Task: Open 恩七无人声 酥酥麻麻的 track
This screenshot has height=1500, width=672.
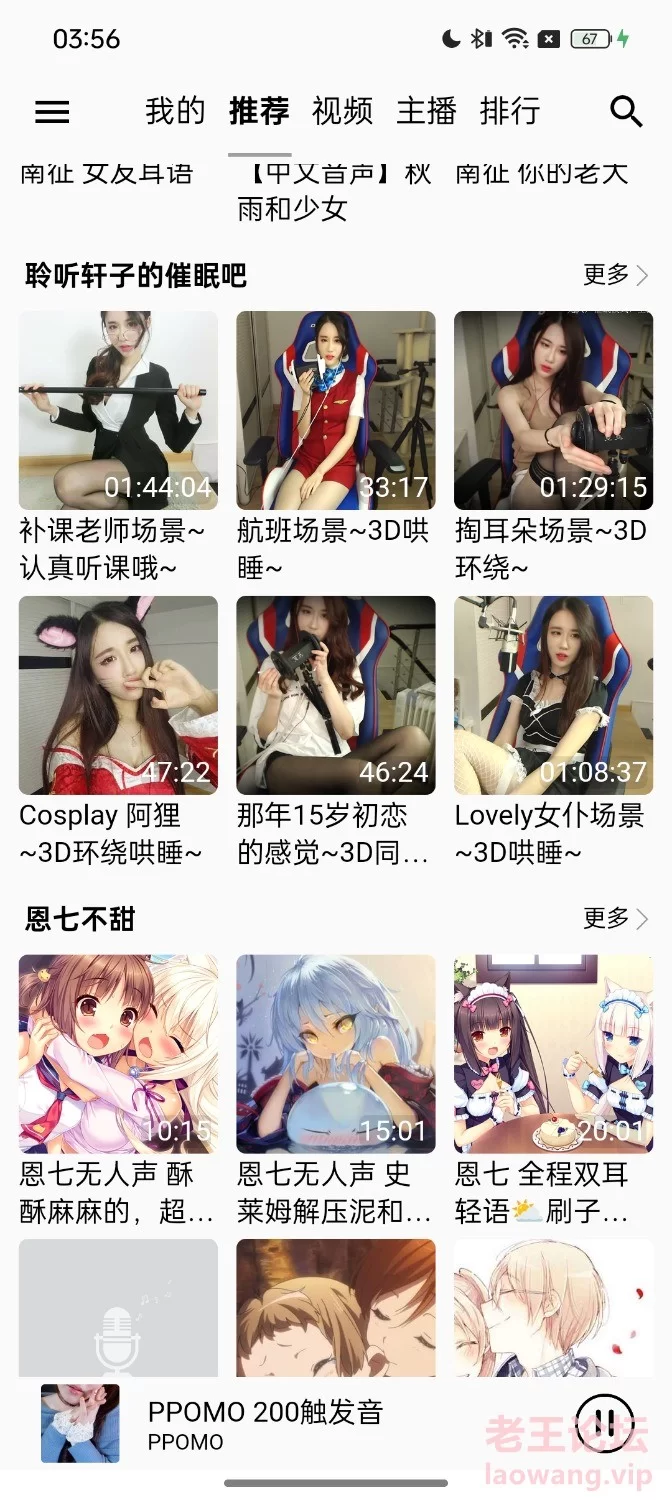Action: [x=118, y=1053]
